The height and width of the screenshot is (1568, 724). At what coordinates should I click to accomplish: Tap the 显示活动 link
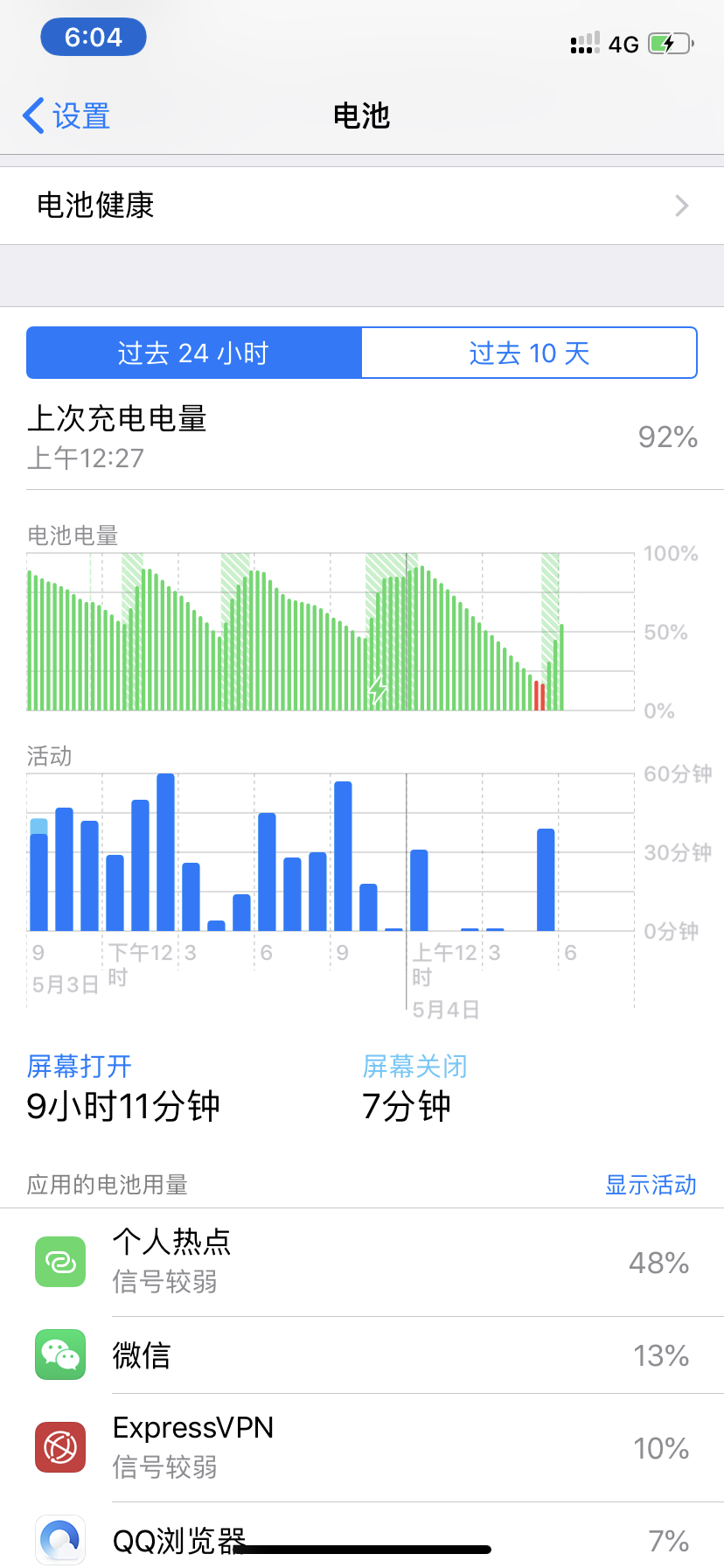[x=651, y=1185]
